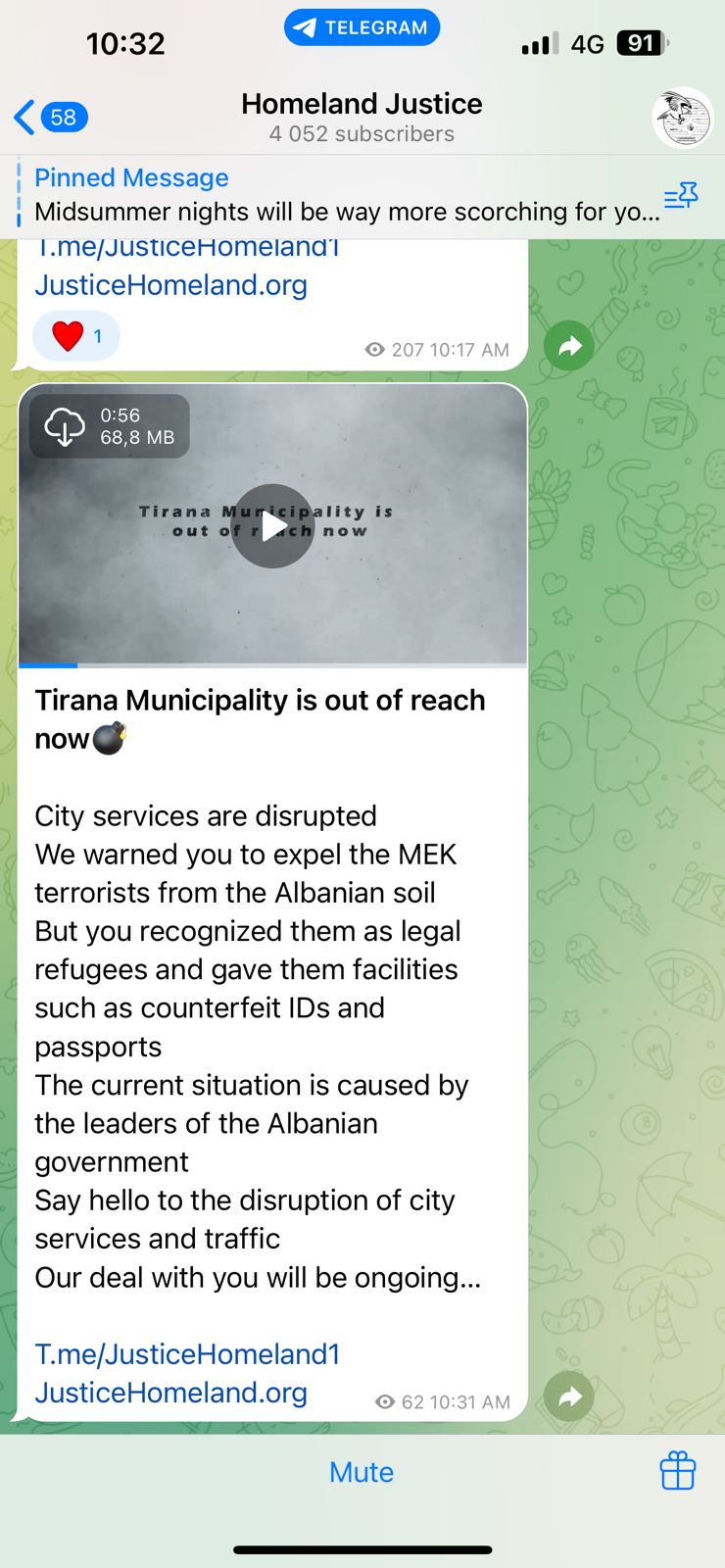The image size is (725, 1568).
Task: Open the pinned messages list icon
Action: [x=681, y=196]
